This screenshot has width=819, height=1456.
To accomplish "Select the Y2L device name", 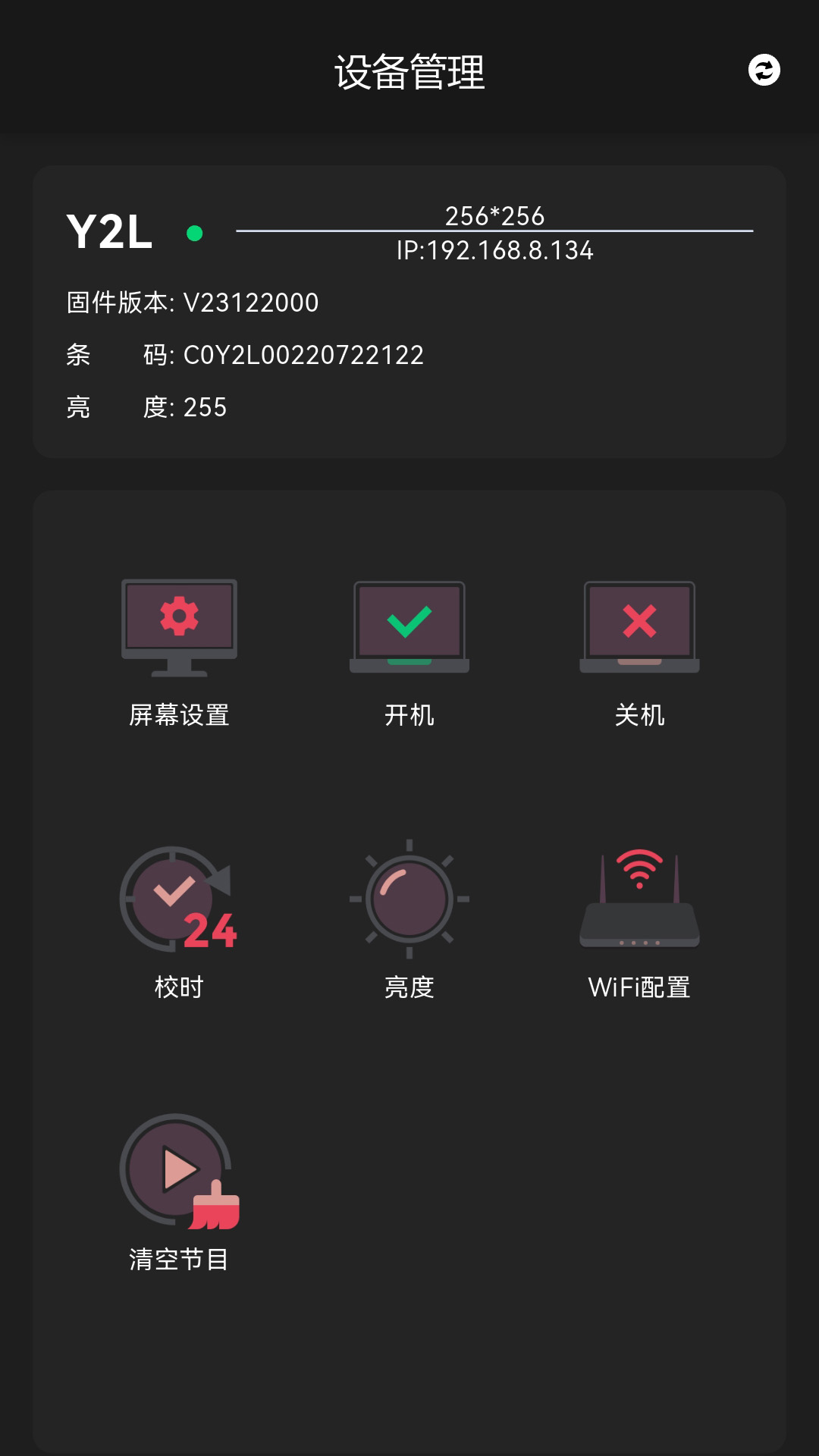I will tap(109, 231).
